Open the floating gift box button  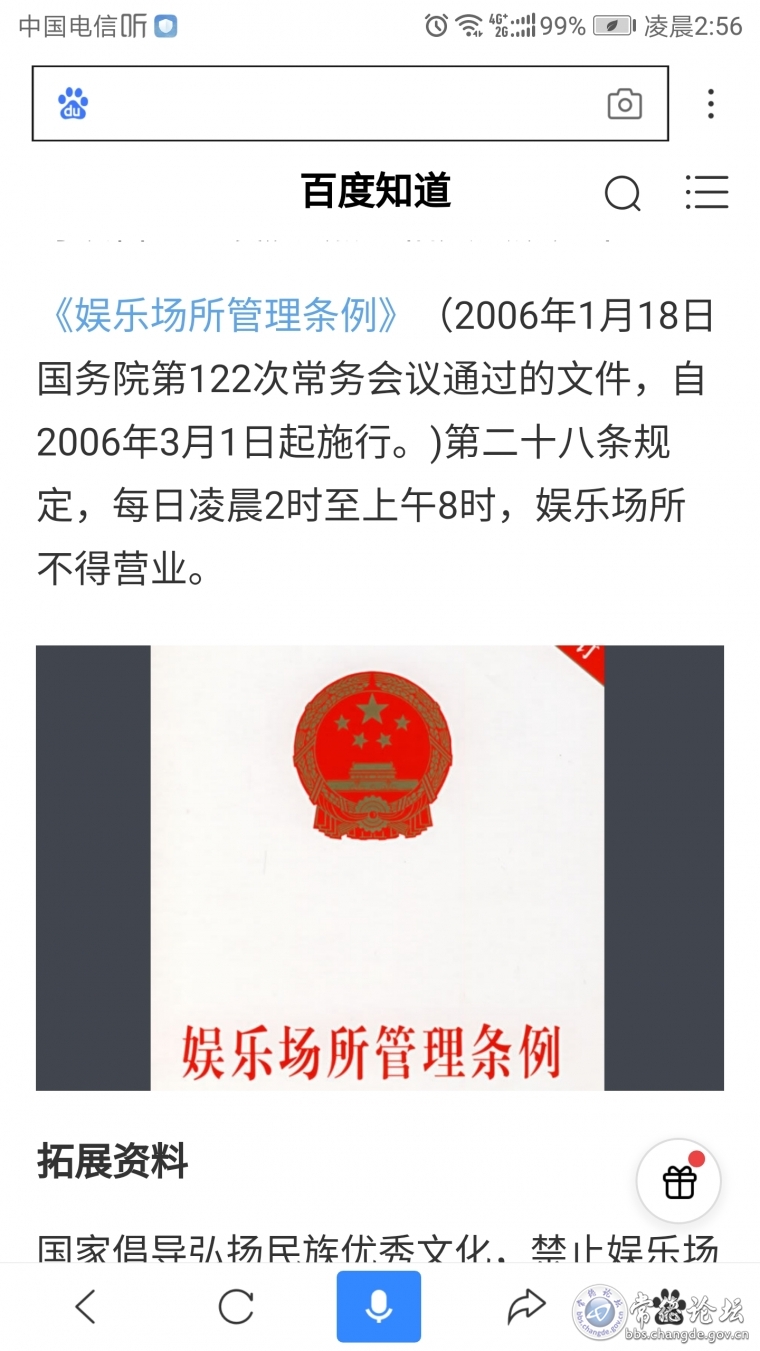(x=679, y=1181)
